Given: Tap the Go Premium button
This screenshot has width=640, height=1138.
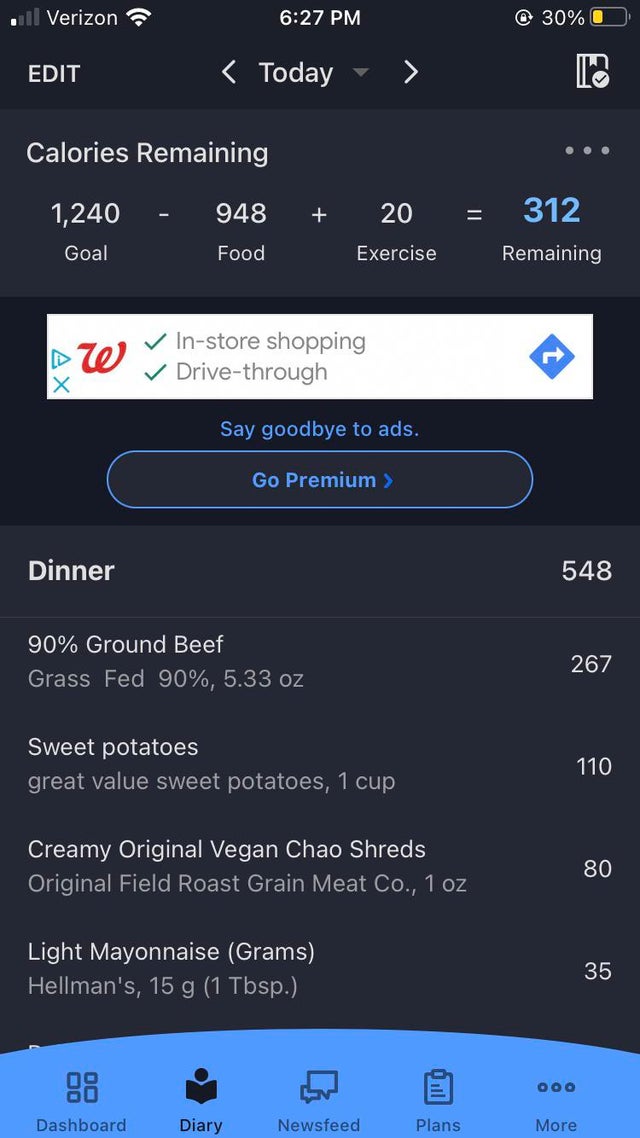Looking at the screenshot, I should [x=320, y=480].
